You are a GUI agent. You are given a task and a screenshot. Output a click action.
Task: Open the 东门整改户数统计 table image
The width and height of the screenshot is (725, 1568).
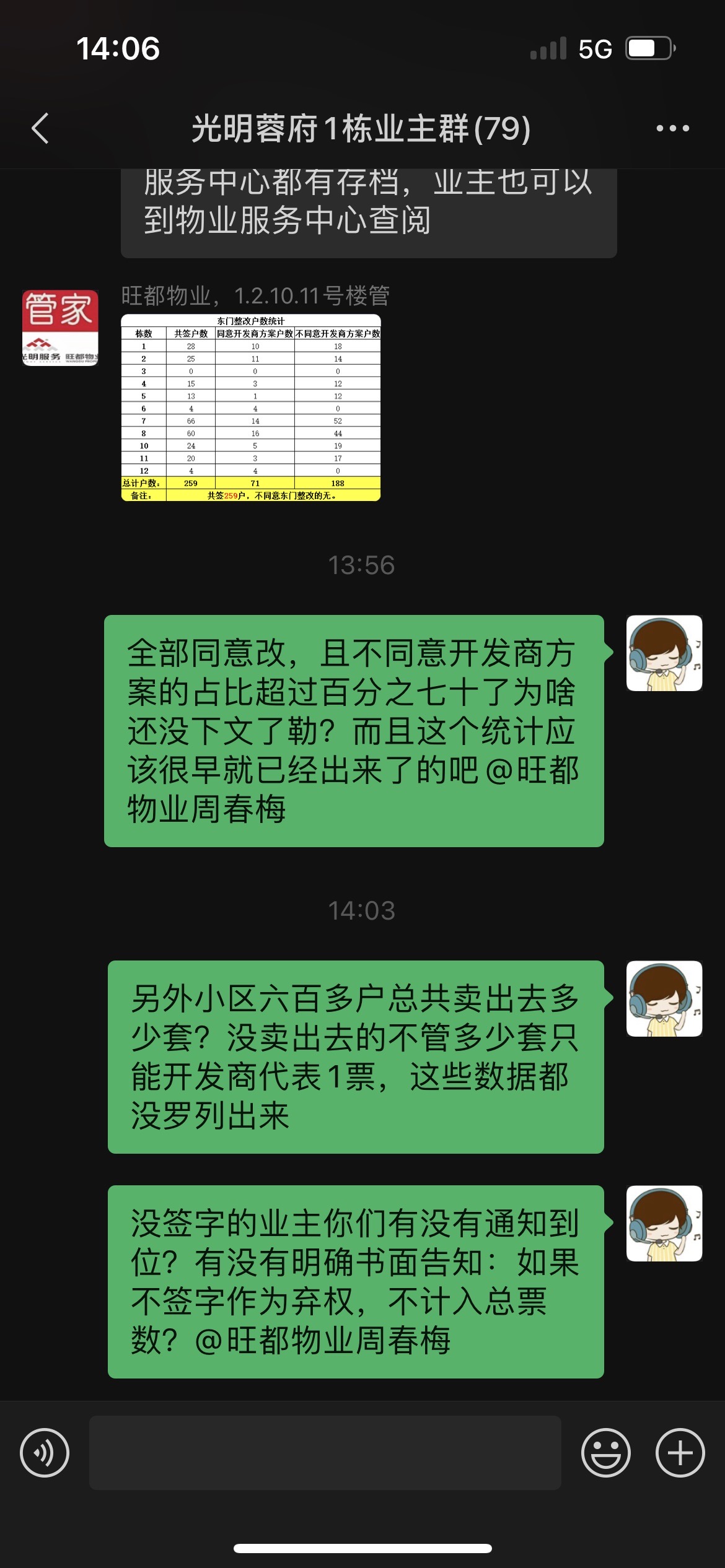pyautogui.click(x=251, y=407)
